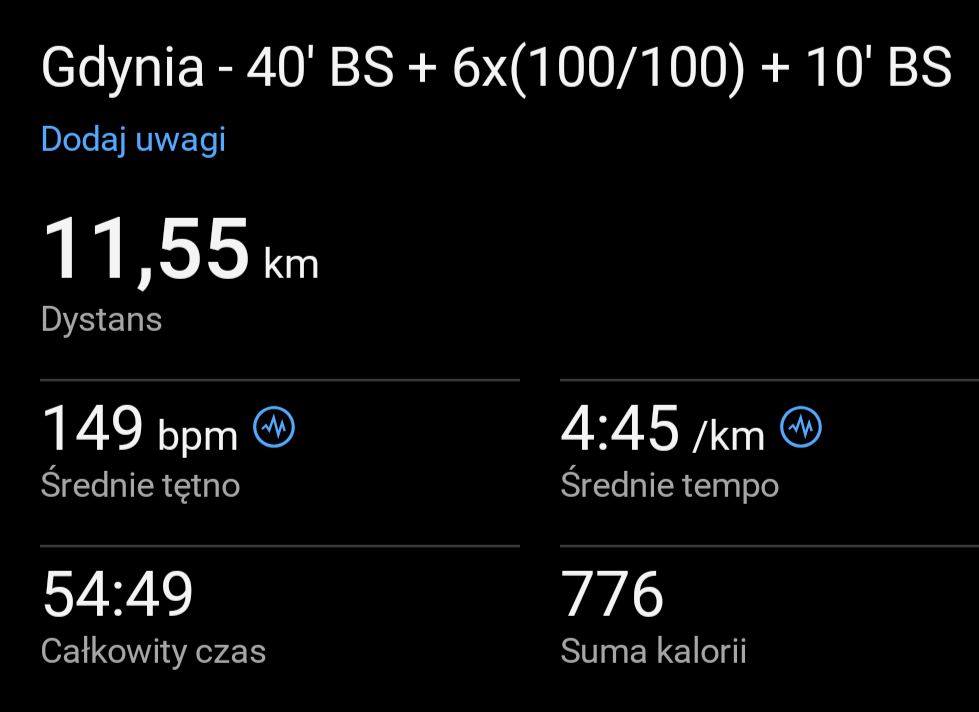Open the chart icon next to 149 bpm

point(274,428)
